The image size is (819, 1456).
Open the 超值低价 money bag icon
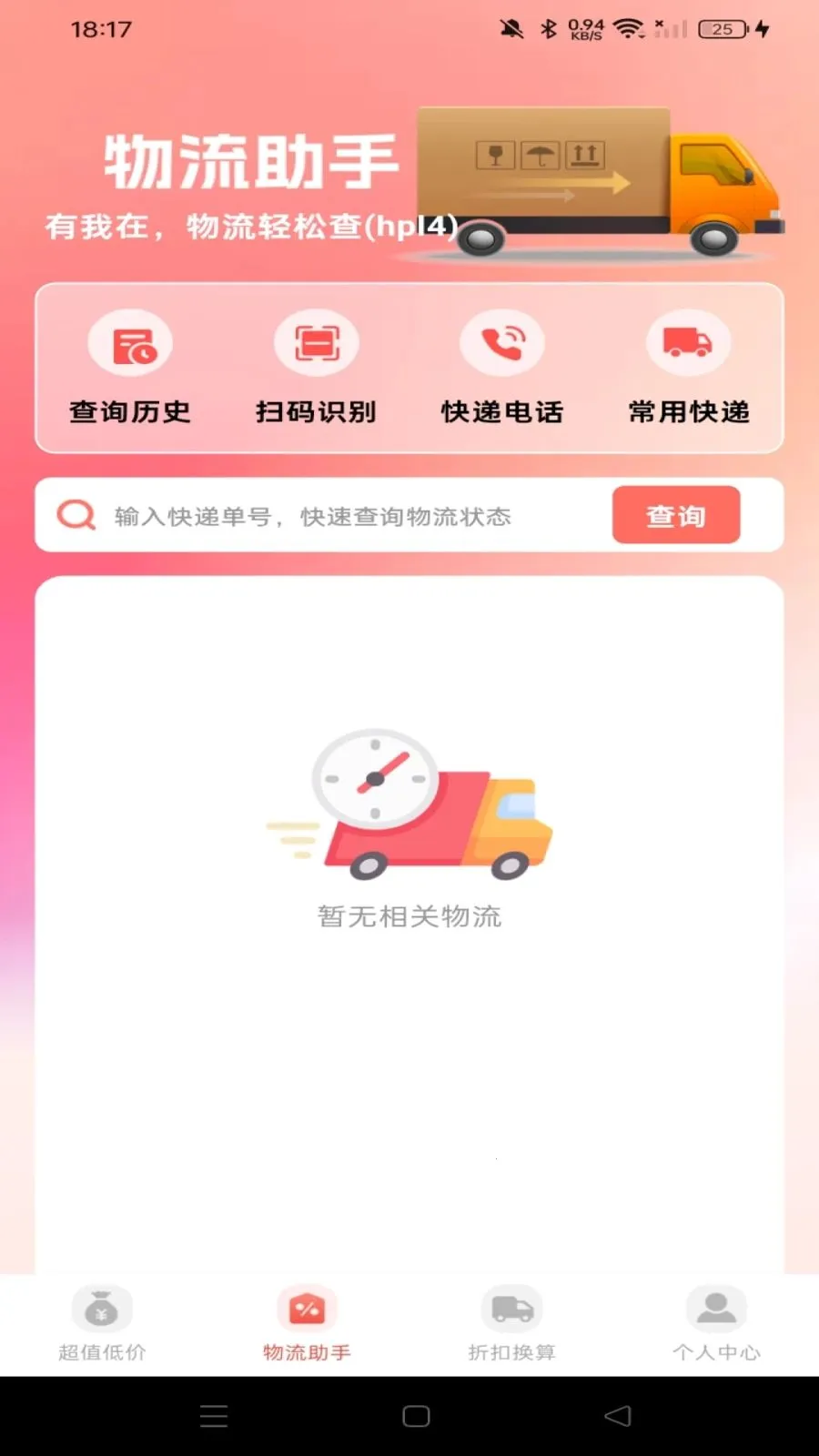(x=101, y=1310)
